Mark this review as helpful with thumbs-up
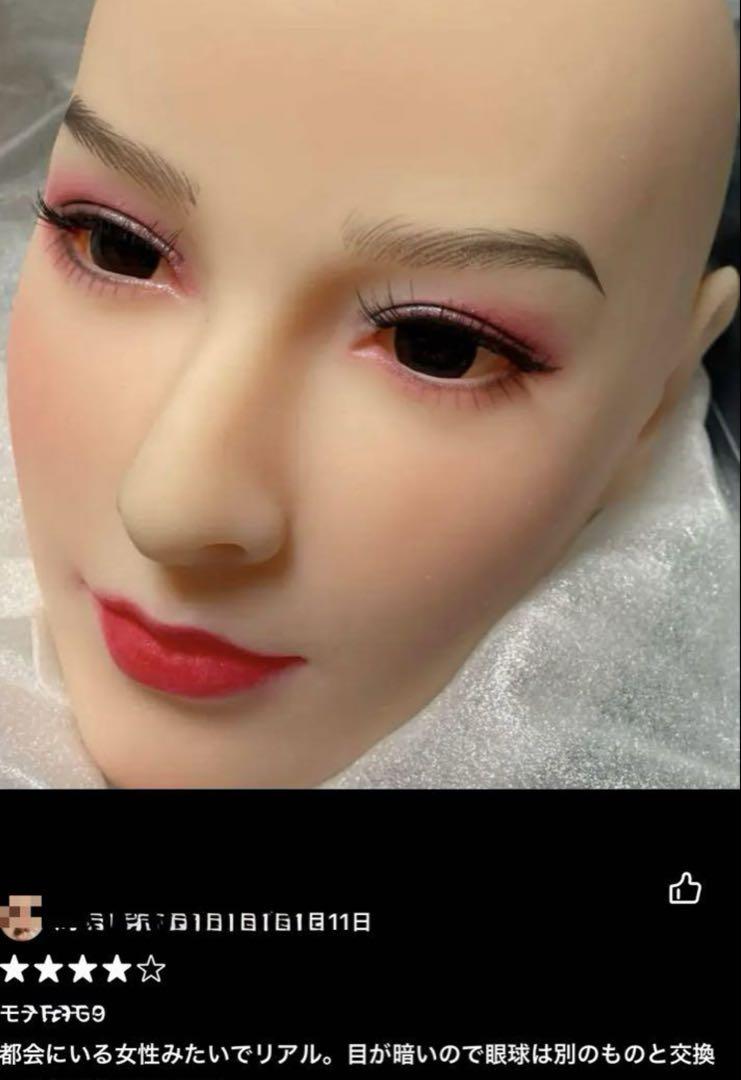The image size is (741, 1080). [685, 888]
